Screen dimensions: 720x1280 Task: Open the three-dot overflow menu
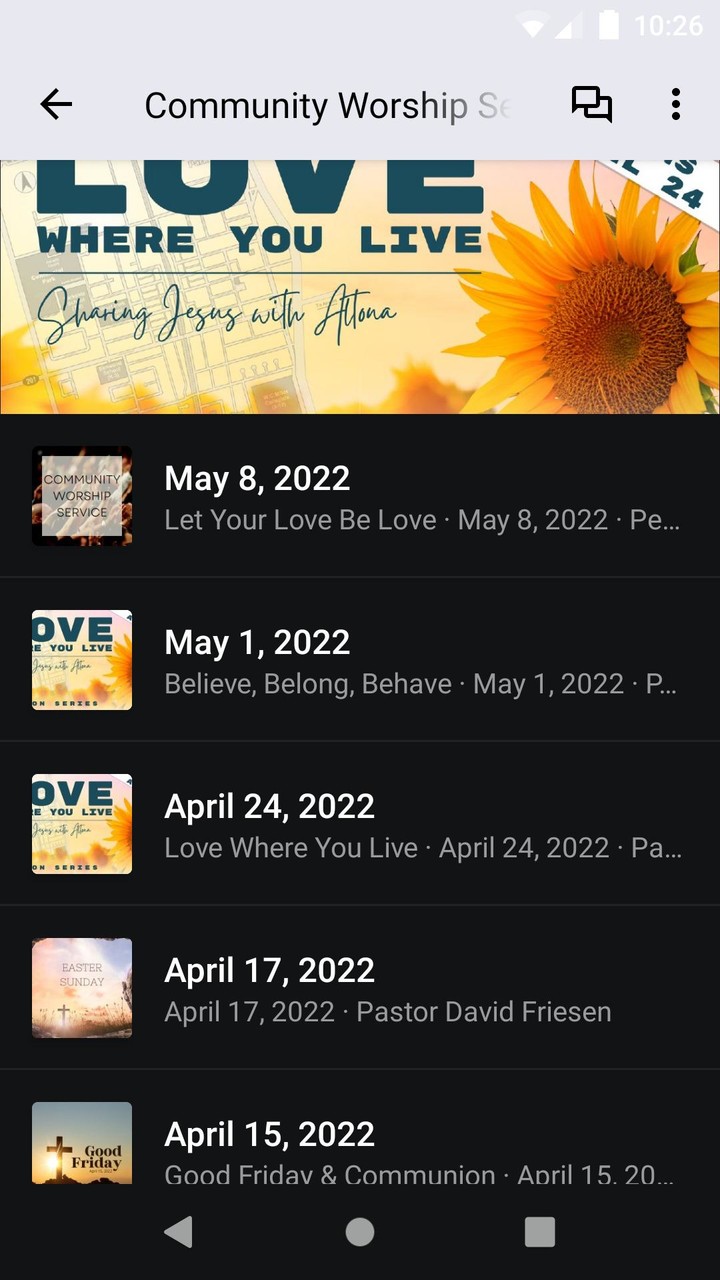[x=676, y=104]
